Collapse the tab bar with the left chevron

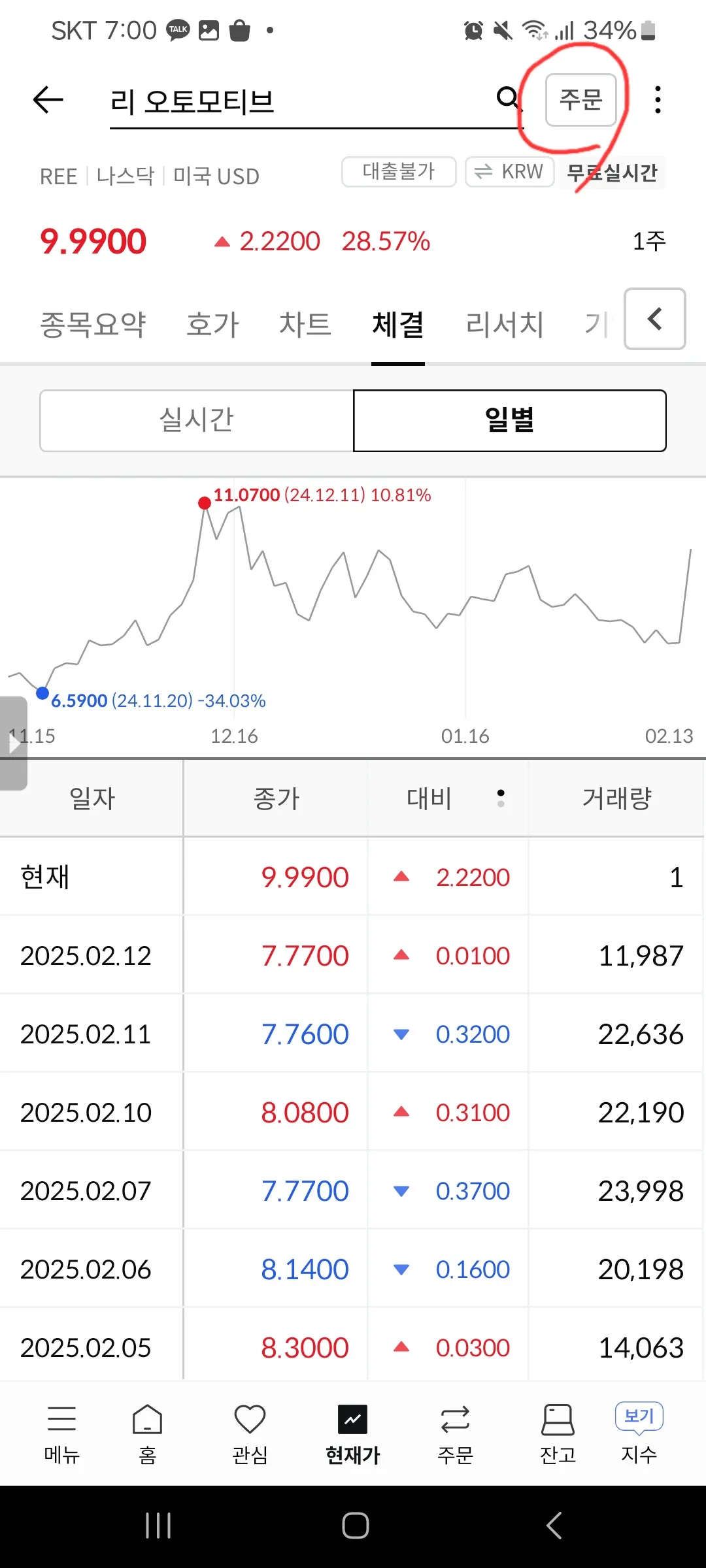pyautogui.click(x=654, y=319)
